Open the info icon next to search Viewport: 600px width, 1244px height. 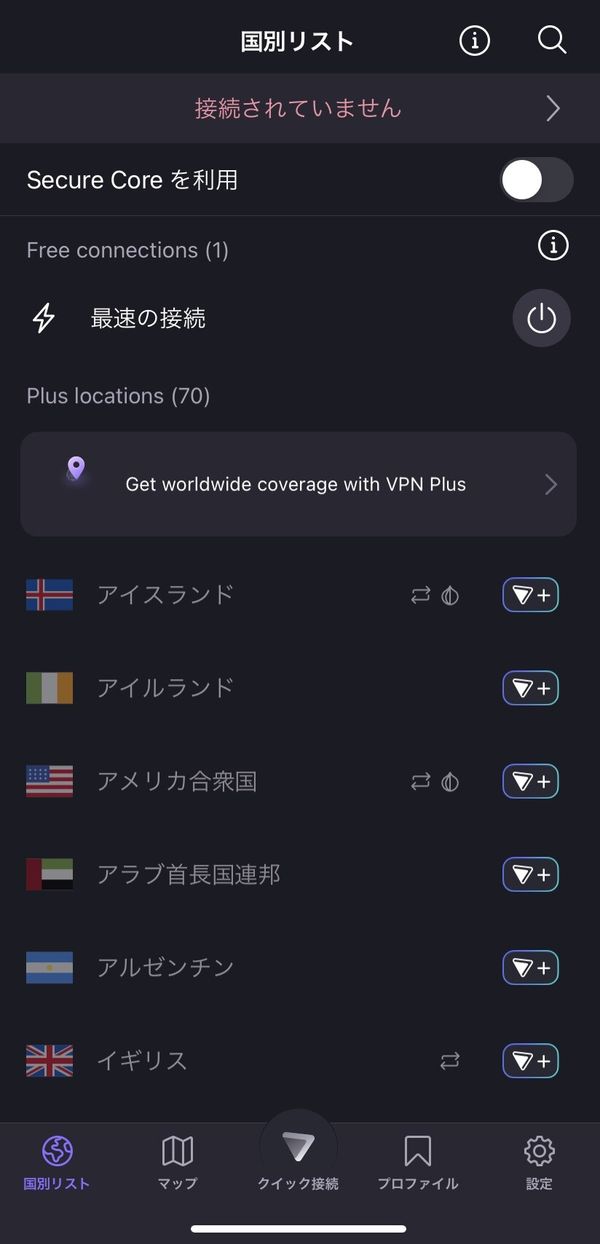coord(474,40)
